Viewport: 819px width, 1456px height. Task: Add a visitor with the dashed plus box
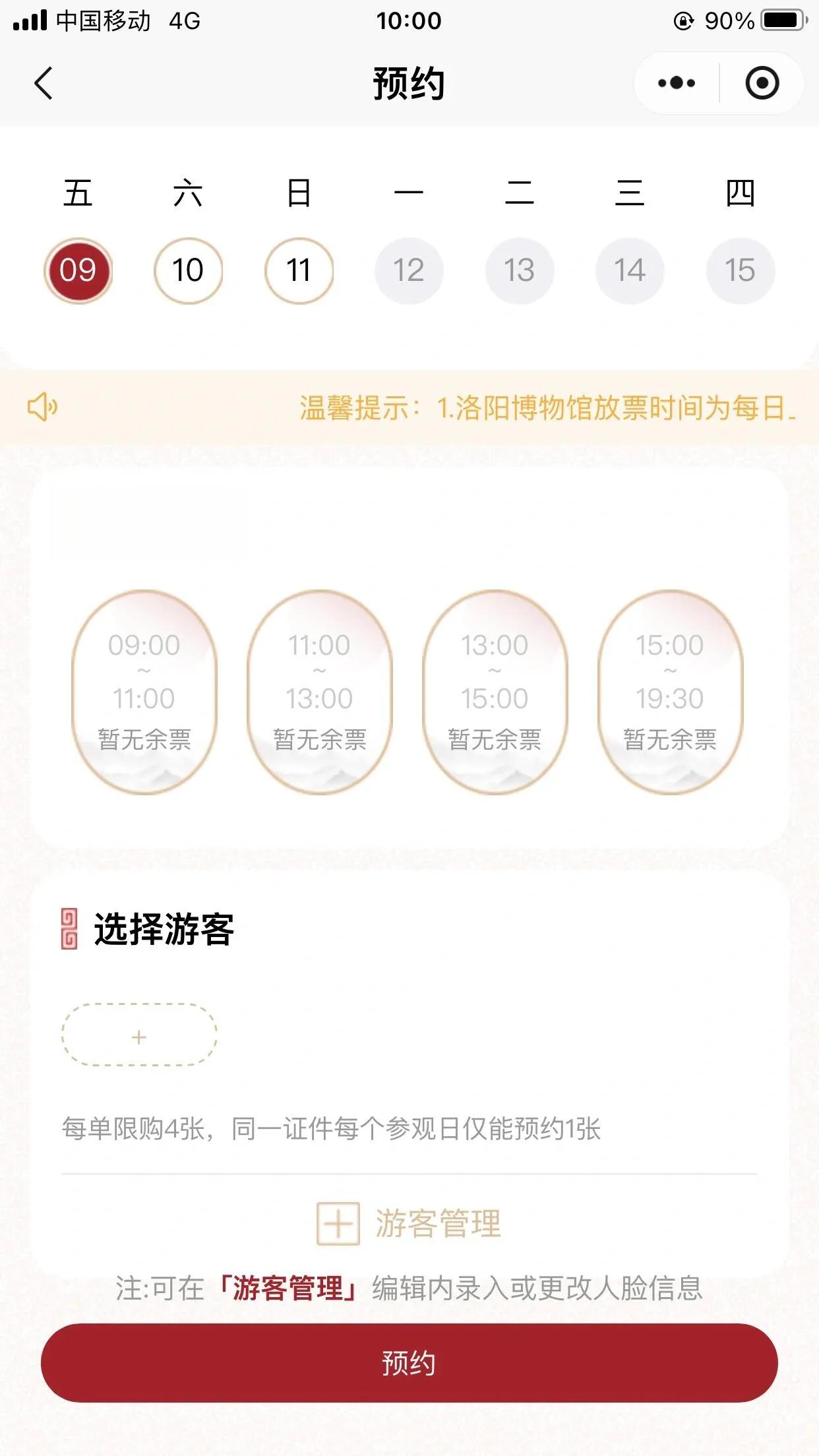(139, 1035)
